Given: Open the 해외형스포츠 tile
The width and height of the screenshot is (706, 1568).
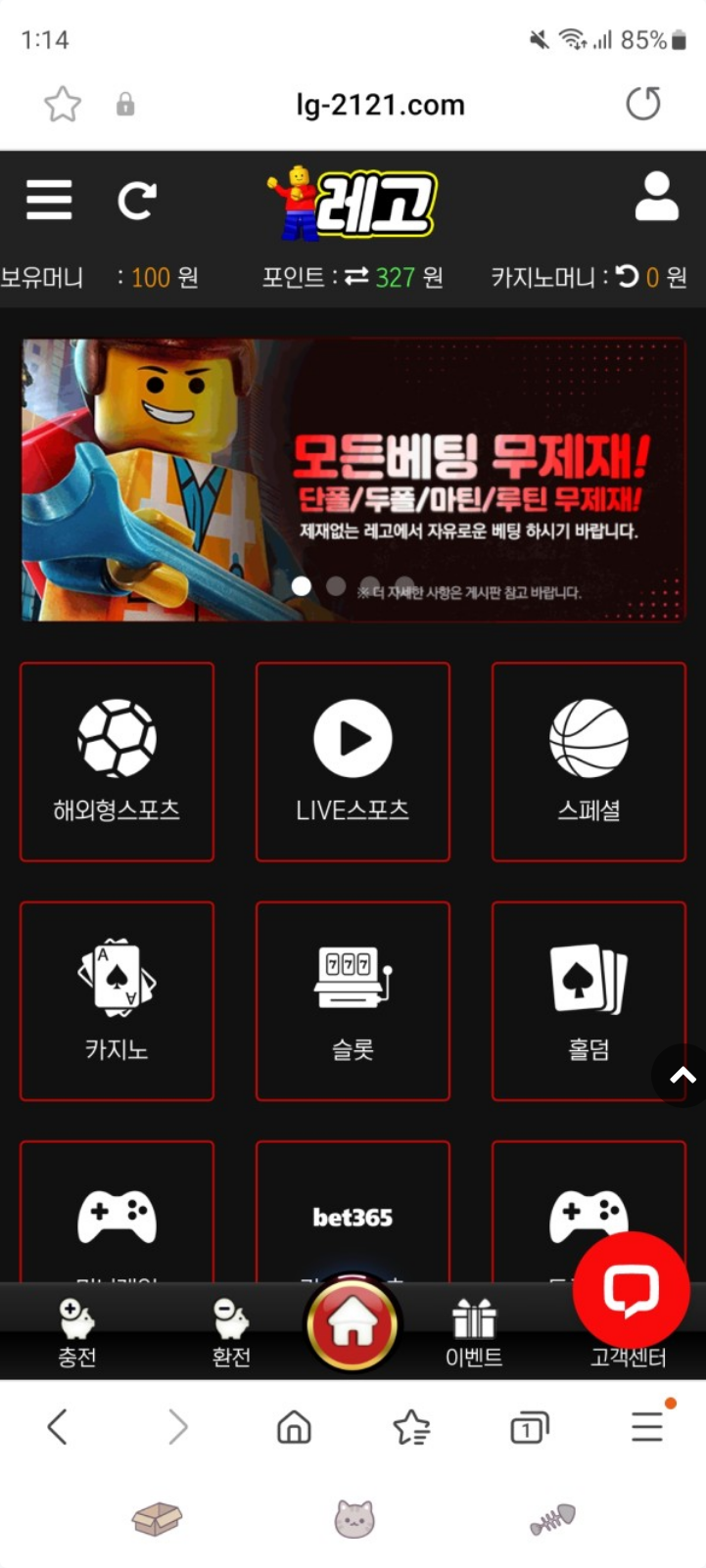Looking at the screenshot, I should [x=117, y=761].
